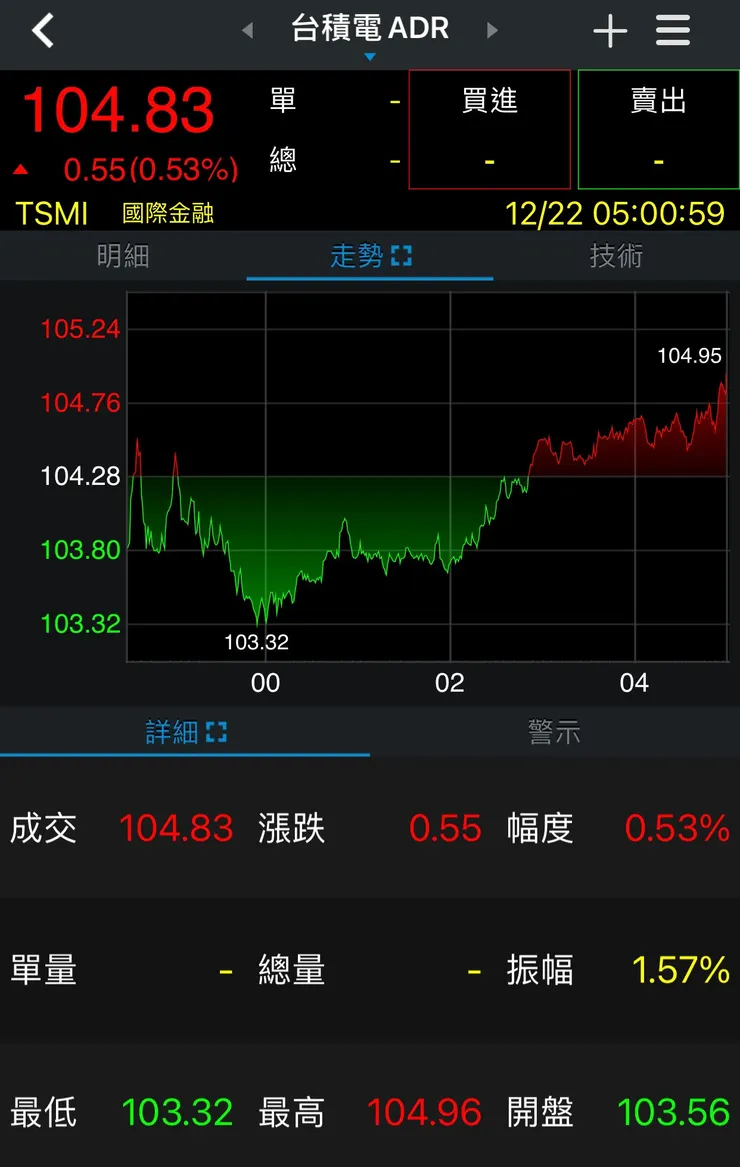740x1167 pixels.
Task: Open the hamburger menu icon
Action: pos(672,31)
